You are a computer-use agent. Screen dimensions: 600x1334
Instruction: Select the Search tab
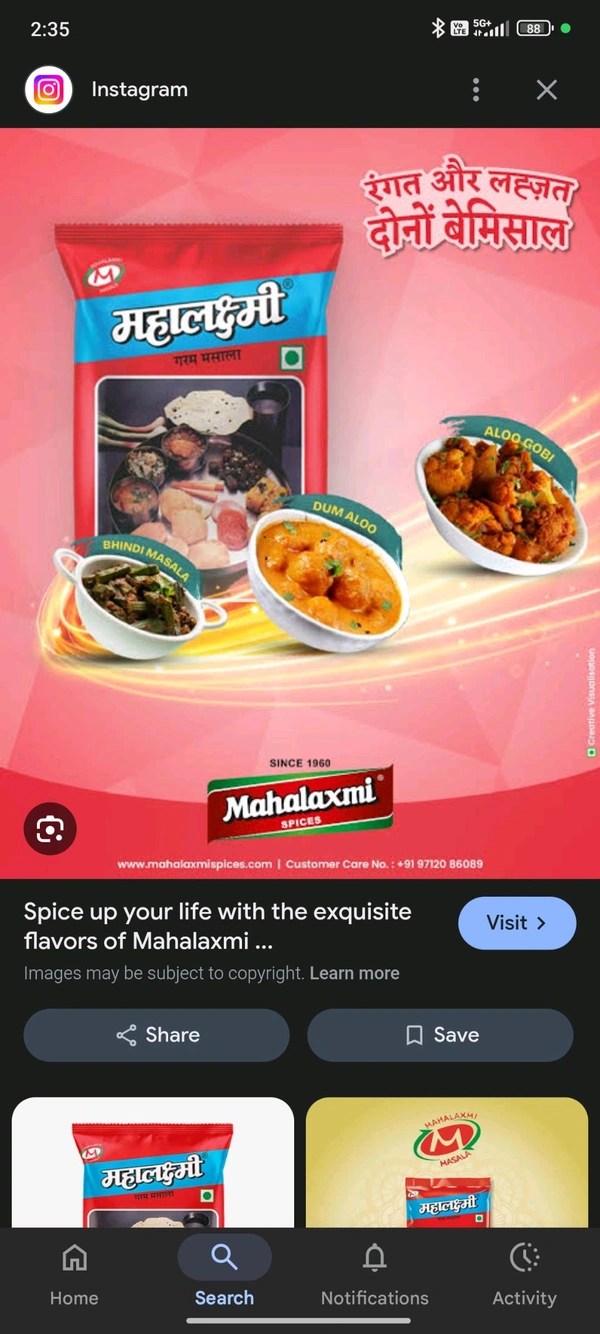click(224, 1274)
